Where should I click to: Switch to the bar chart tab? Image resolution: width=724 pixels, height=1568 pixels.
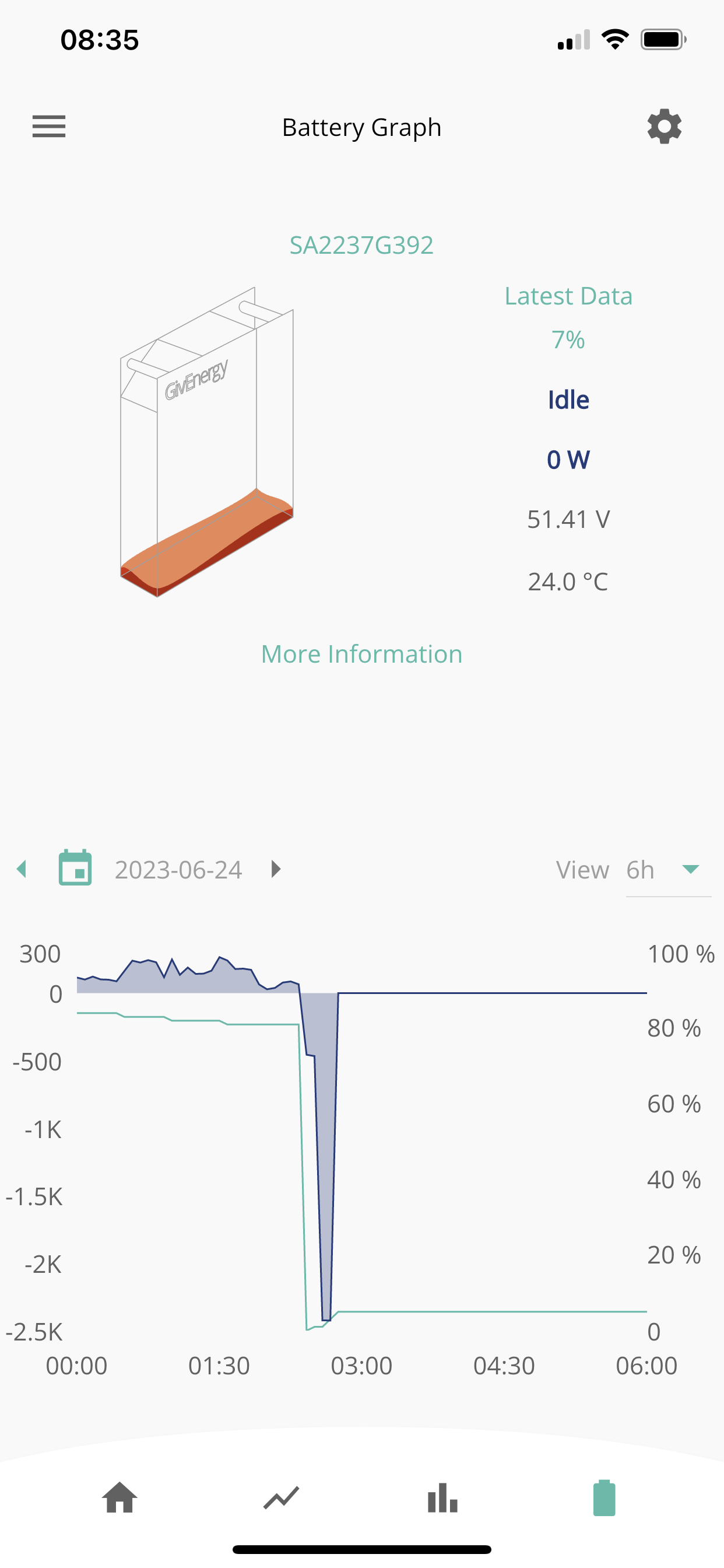pyautogui.click(x=442, y=1497)
